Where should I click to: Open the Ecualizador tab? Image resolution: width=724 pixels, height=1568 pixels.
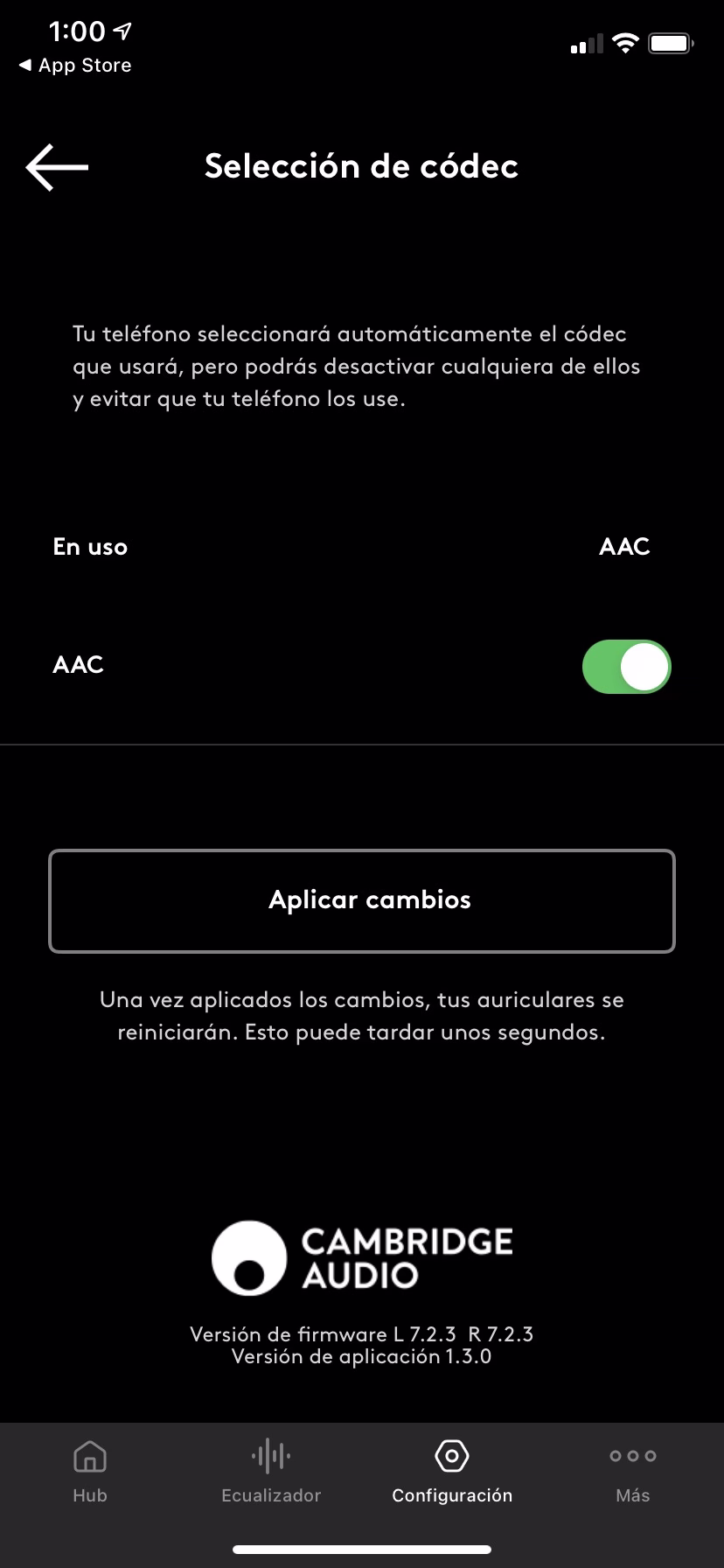[271, 1472]
